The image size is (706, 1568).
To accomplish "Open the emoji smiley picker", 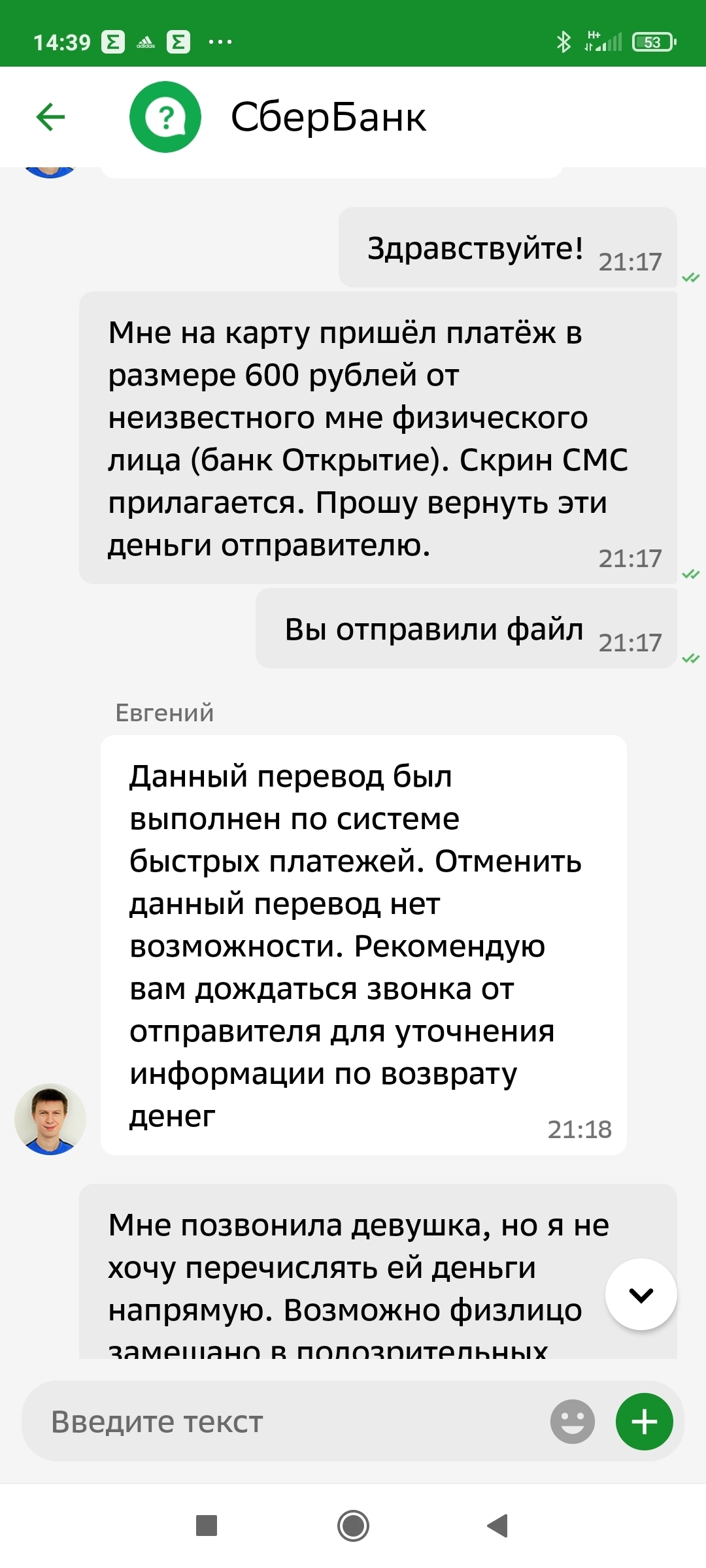I will point(573,1422).
